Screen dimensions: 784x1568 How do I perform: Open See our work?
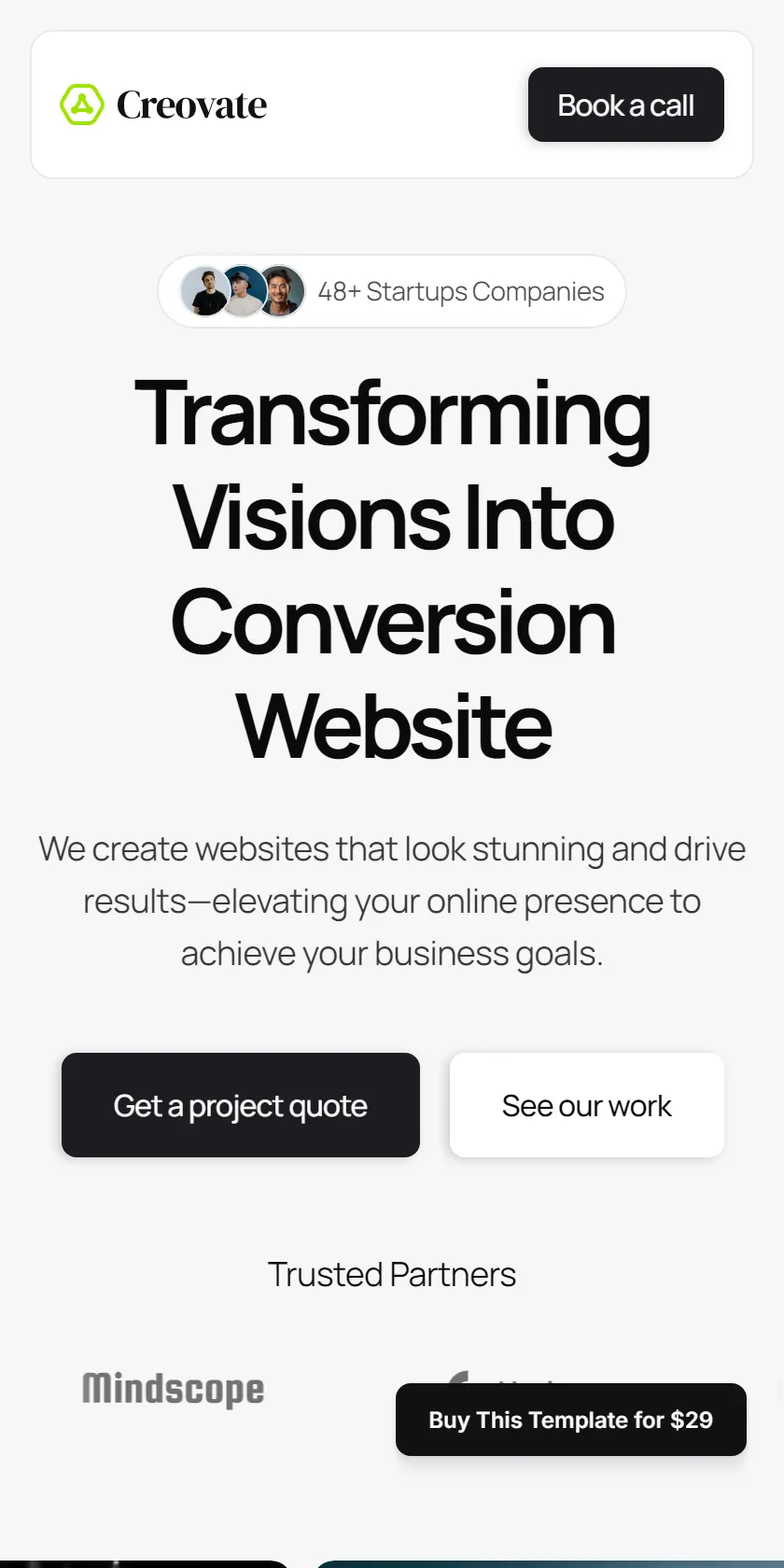pos(586,1105)
